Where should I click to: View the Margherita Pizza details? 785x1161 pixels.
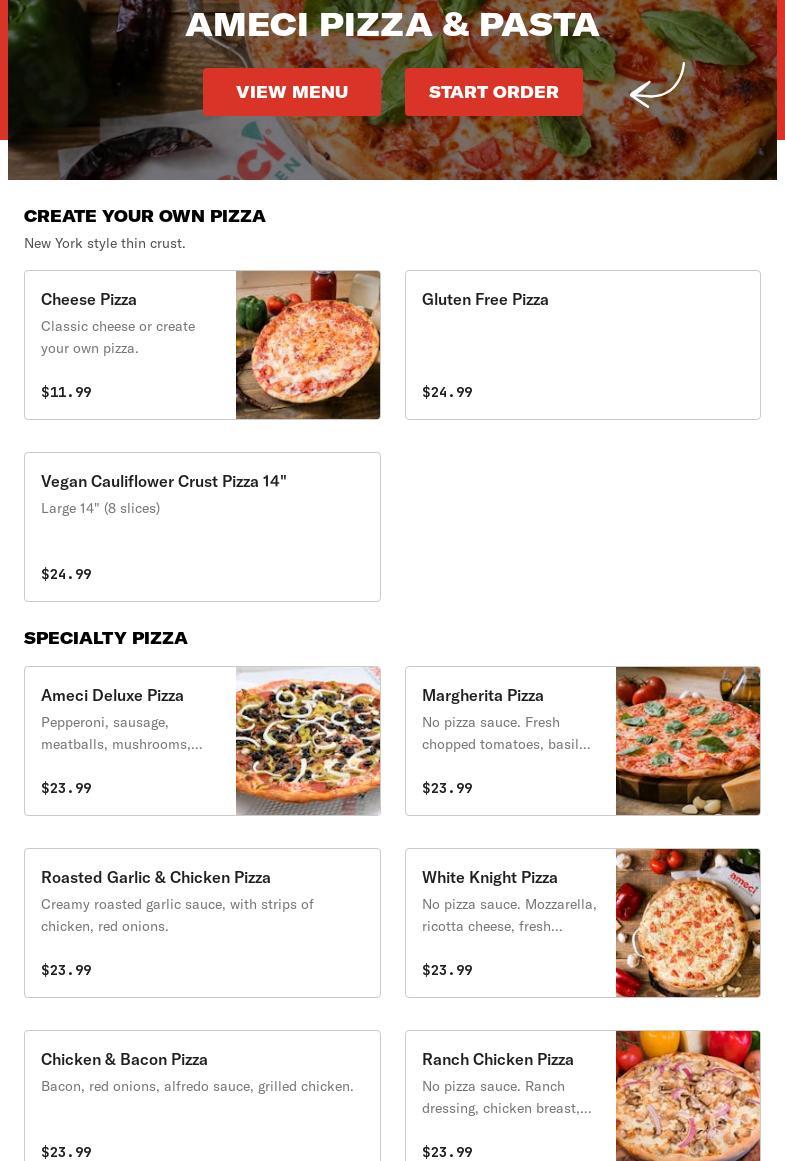pos(582,741)
